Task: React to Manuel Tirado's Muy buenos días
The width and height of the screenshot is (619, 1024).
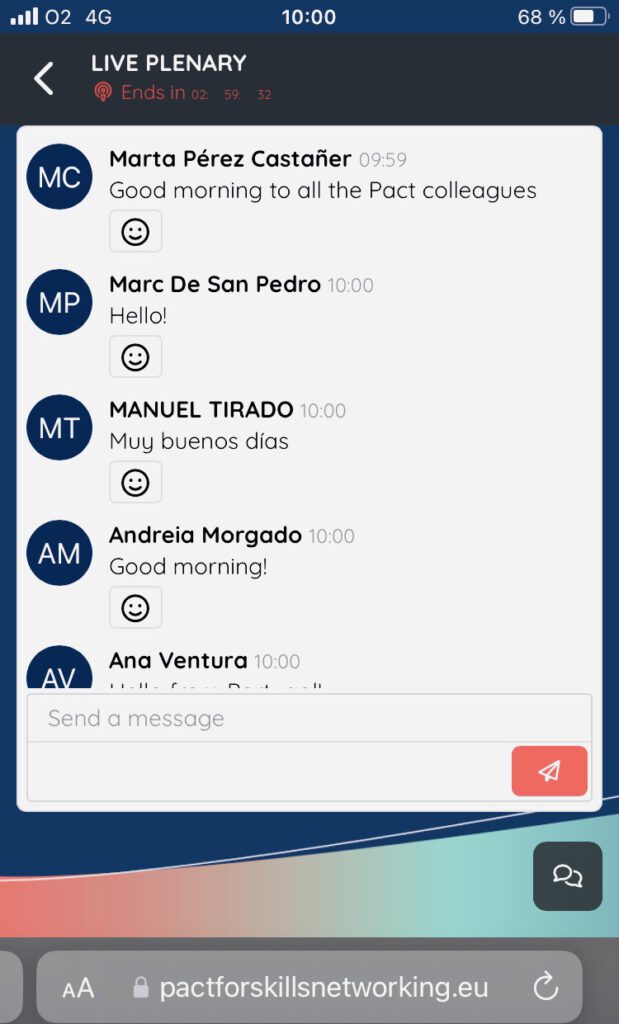Action: coord(135,482)
